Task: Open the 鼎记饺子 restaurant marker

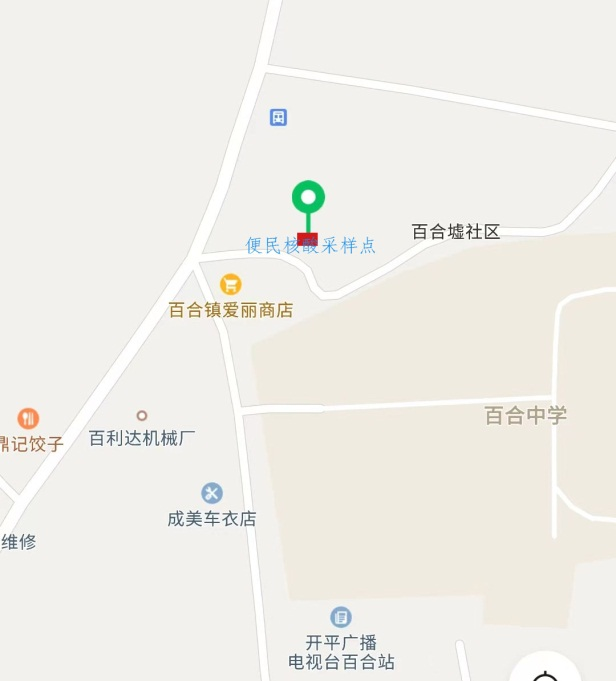Action: (28, 419)
